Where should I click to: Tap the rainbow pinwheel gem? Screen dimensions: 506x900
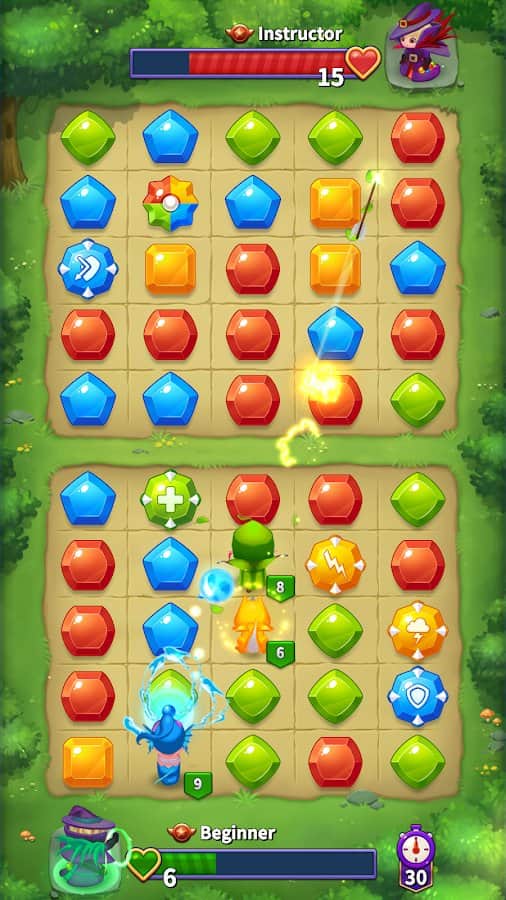(170, 203)
